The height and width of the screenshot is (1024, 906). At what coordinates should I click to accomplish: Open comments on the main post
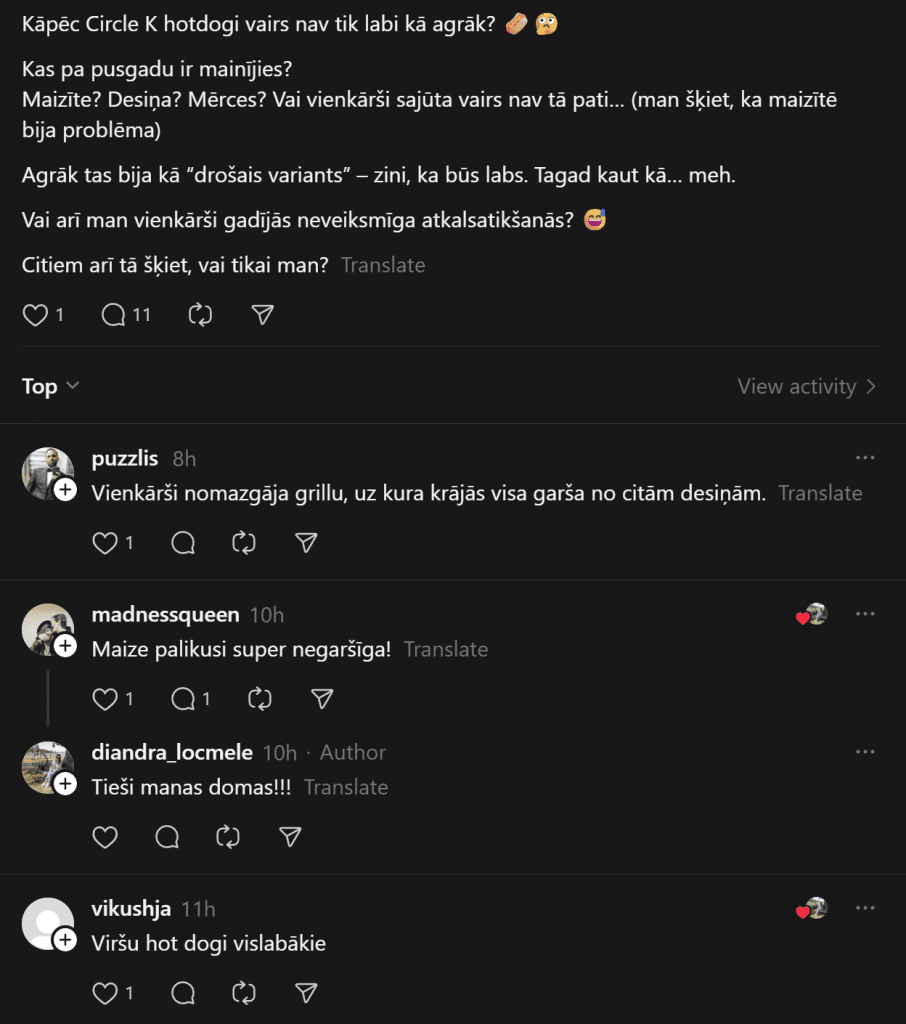[x=114, y=315]
